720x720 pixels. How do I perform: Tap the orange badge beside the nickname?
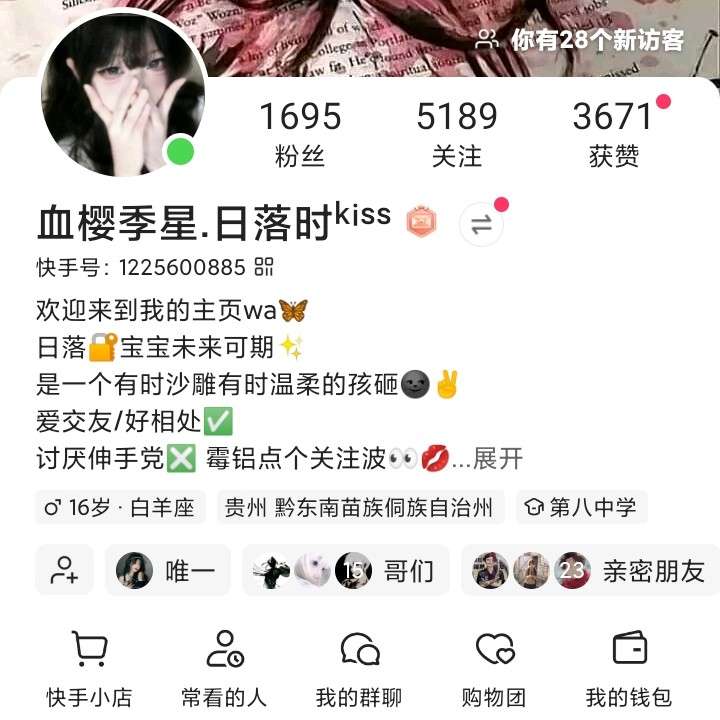pos(421,222)
